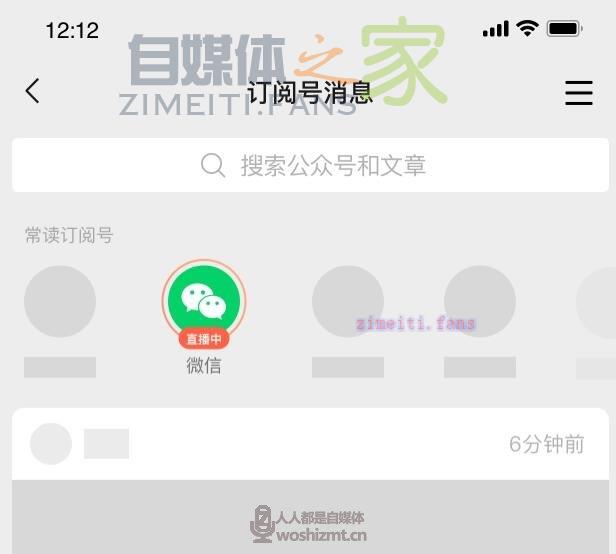Open the article posted 6分钟前
This screenshot has width=616, height=554.
[310, 516]
